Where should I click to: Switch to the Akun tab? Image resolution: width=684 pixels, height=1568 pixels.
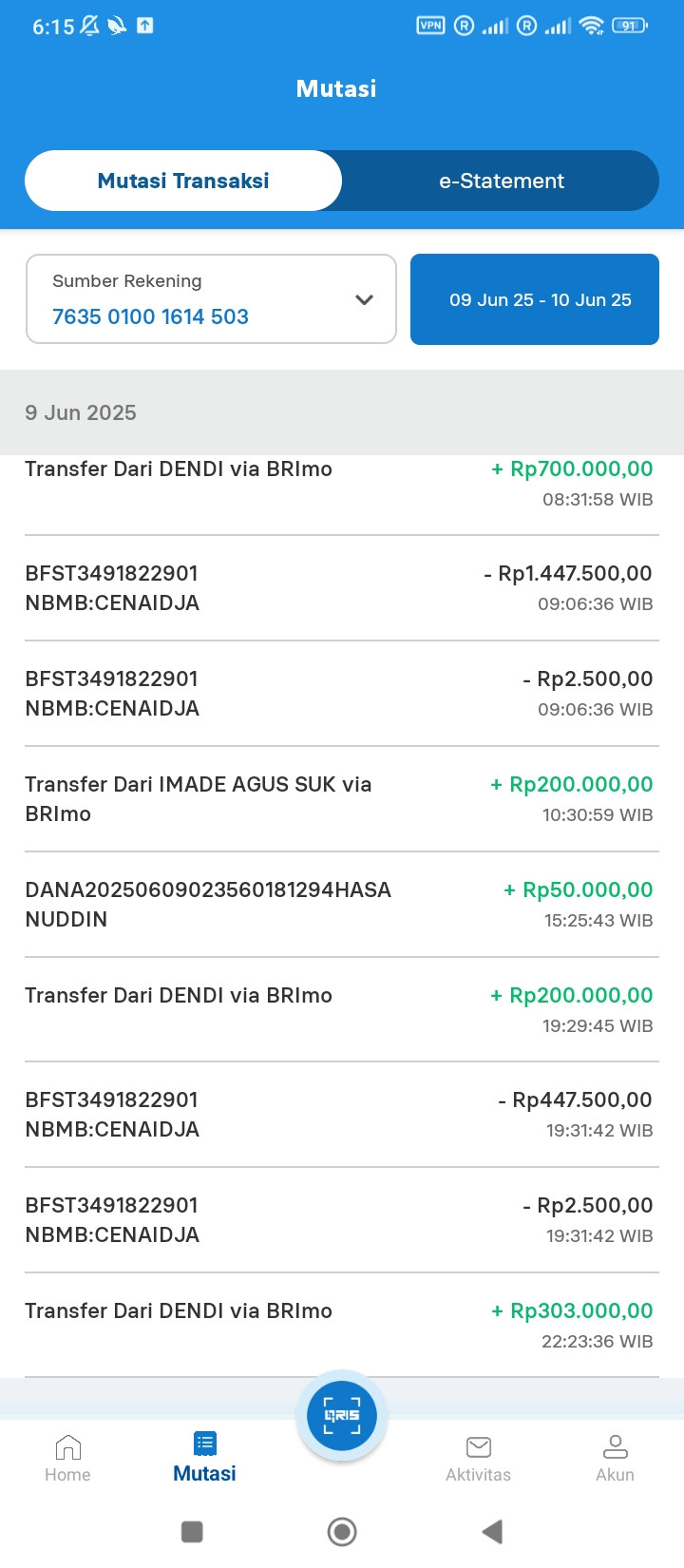(x=615, y=1459)
